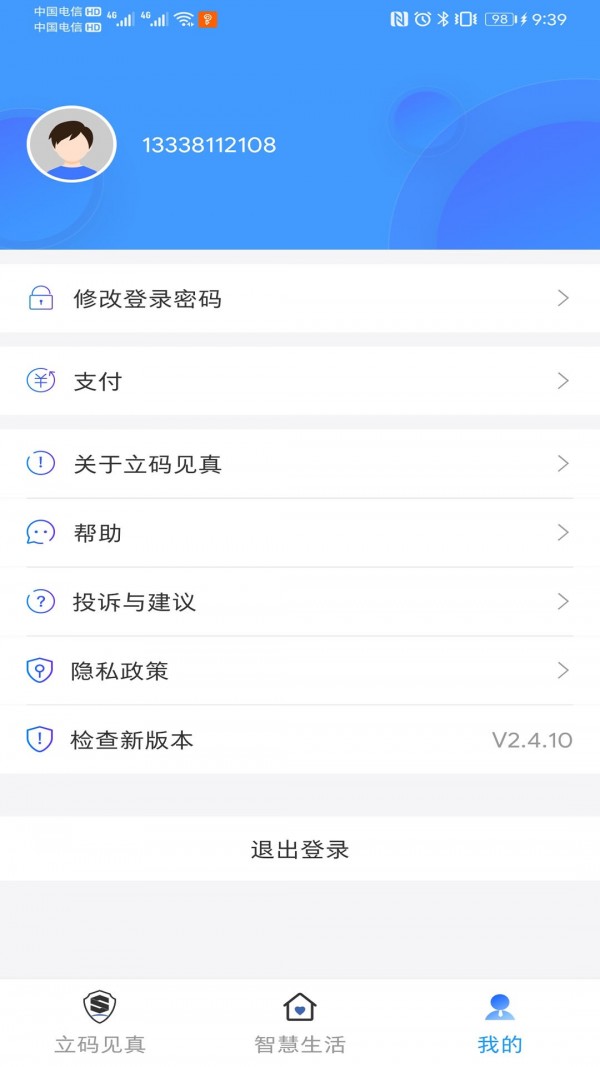
Task: Switch to the 智慧生活 tab
Action: coord(300,1022)
